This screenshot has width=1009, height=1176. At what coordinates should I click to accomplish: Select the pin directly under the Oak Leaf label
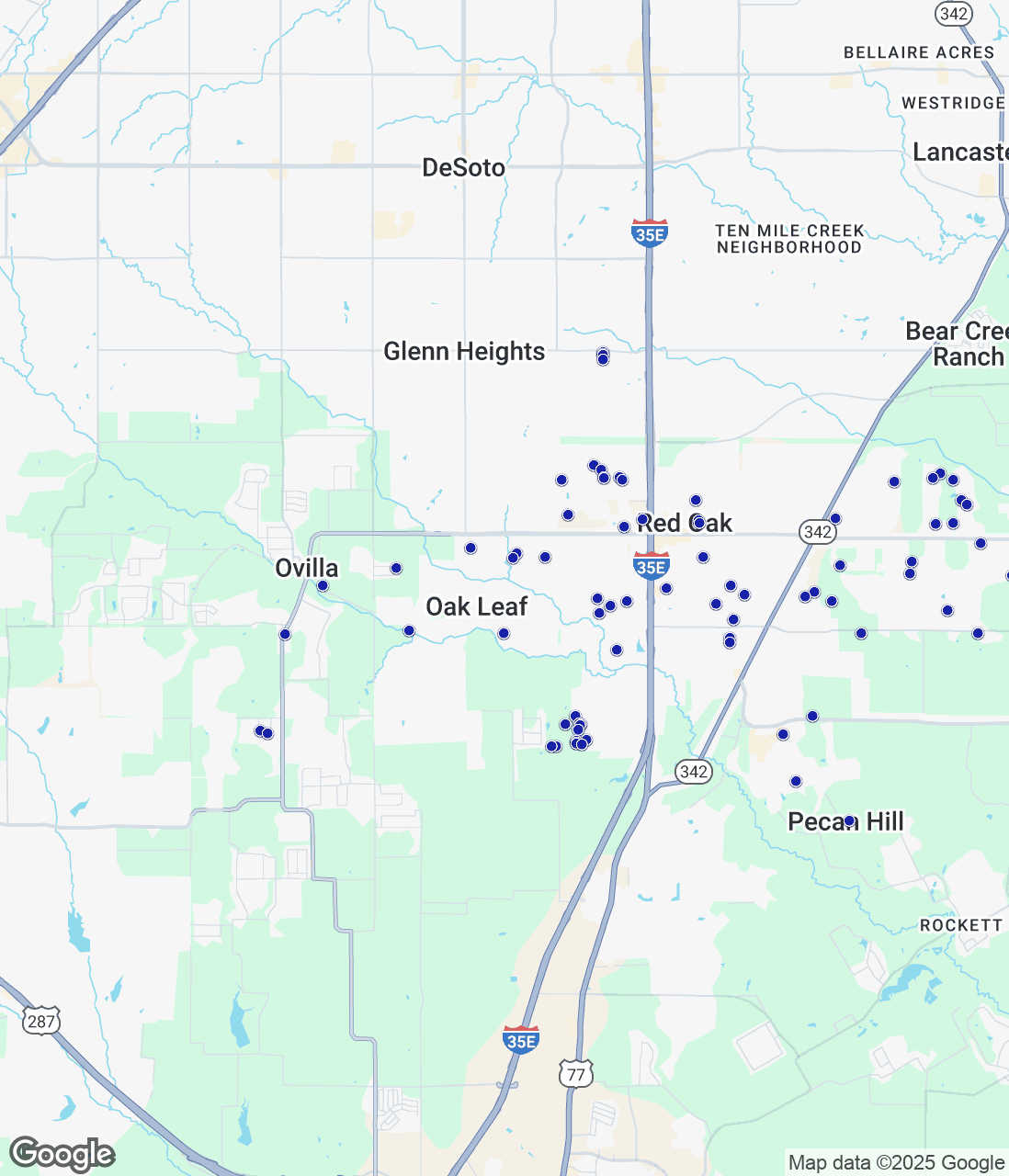pos(504,633)
